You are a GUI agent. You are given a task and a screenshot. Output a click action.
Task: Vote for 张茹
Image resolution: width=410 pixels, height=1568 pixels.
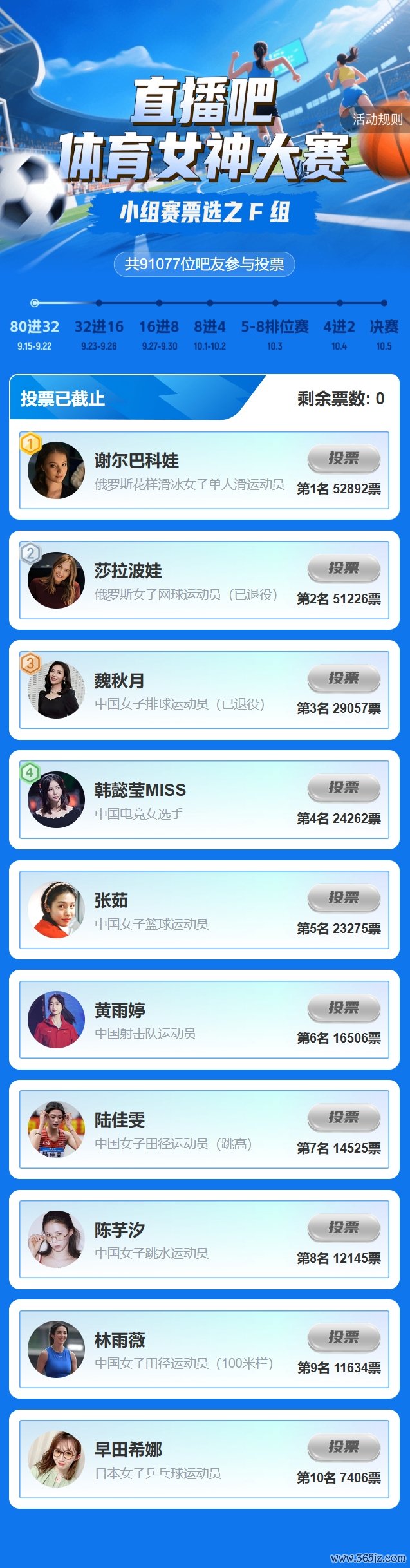tap(344, 898)
